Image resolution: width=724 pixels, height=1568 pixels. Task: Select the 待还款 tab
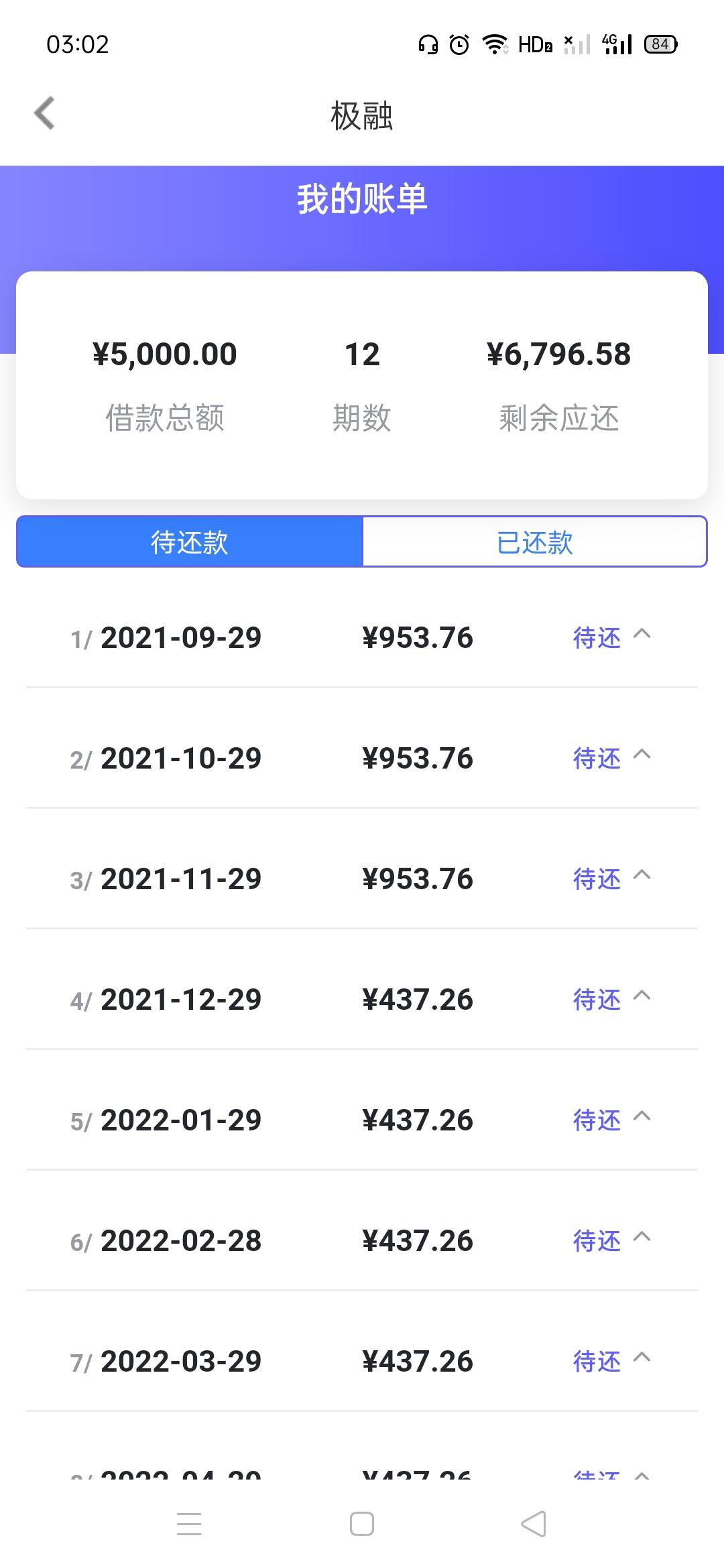point(189,541)
